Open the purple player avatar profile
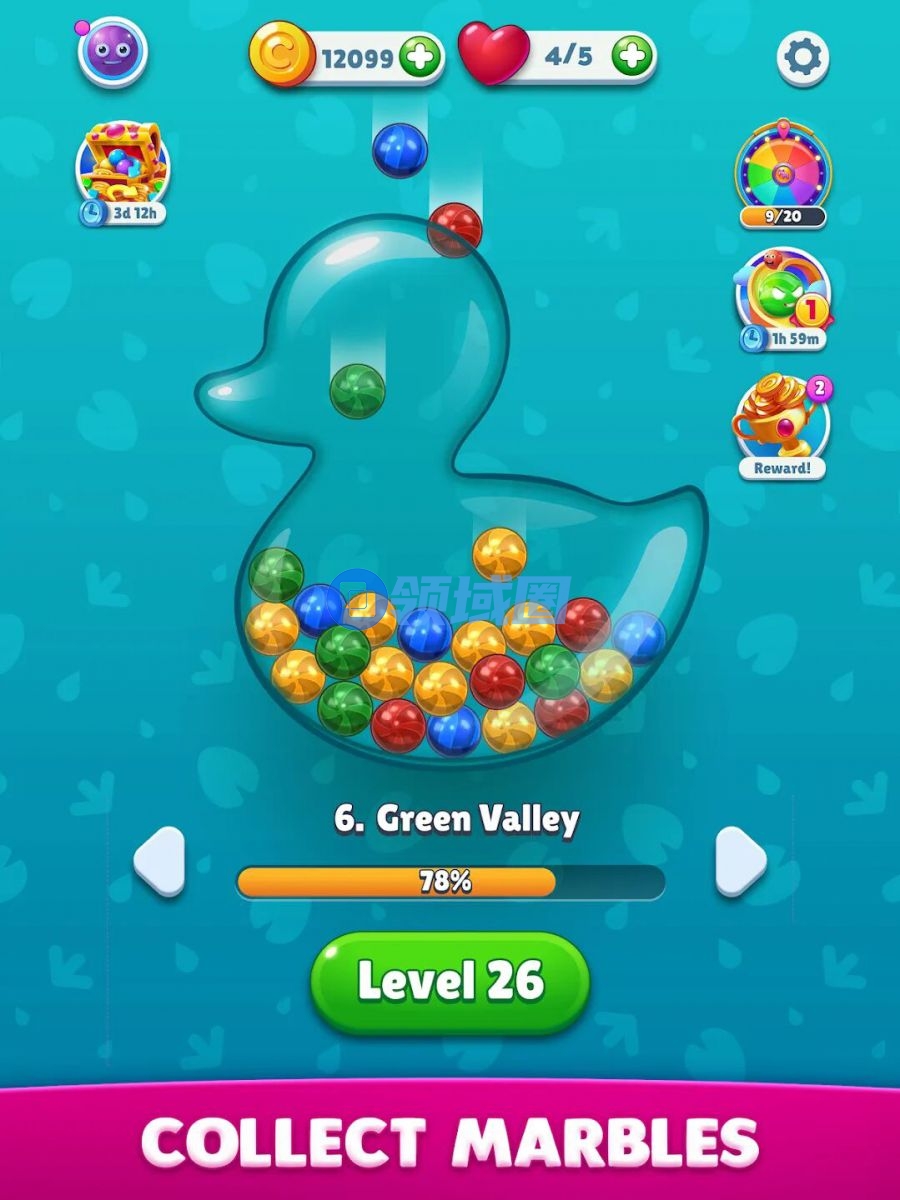 [113, 53]
